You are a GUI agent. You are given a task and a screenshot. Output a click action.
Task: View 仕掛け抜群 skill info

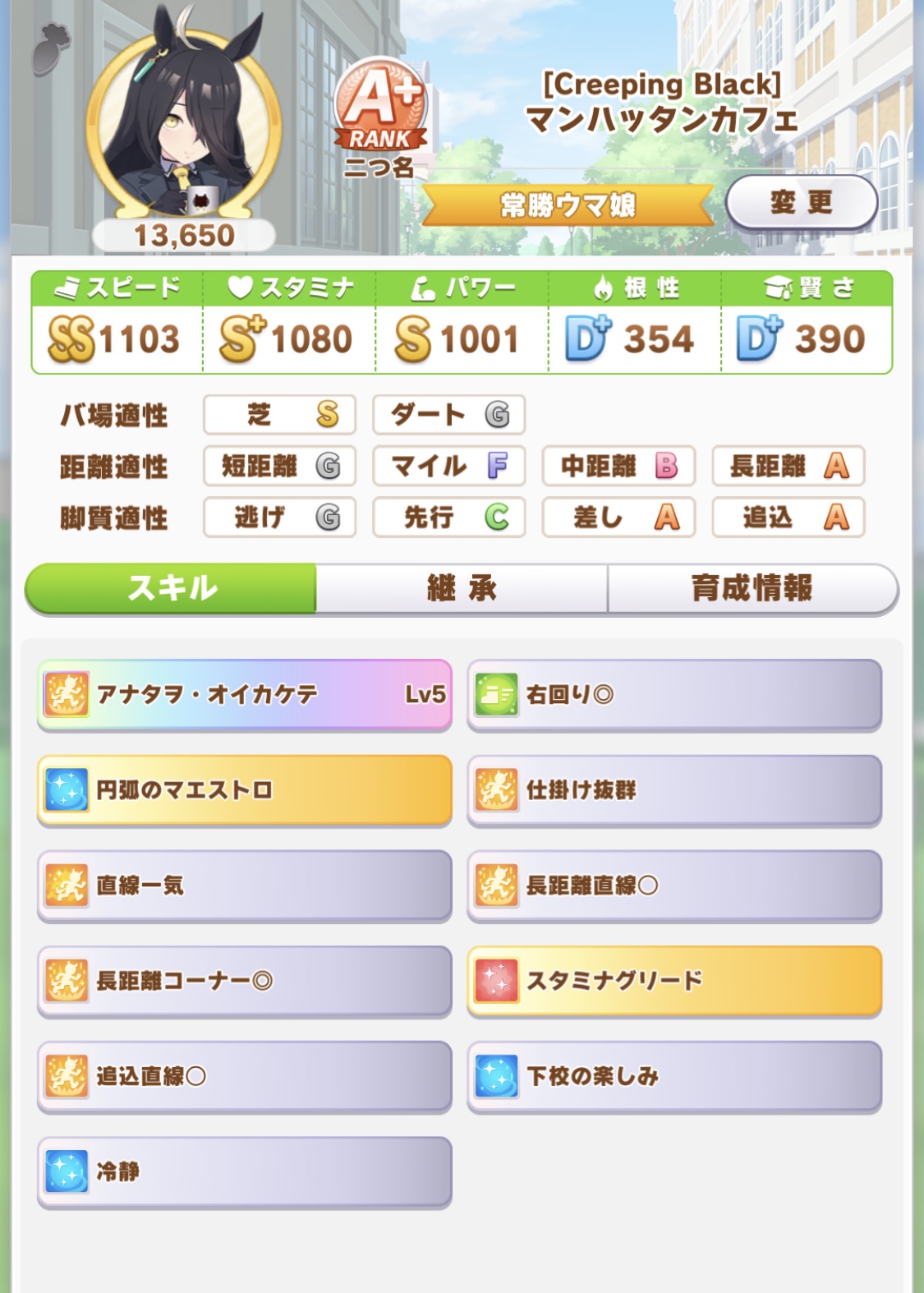point(674,790)
